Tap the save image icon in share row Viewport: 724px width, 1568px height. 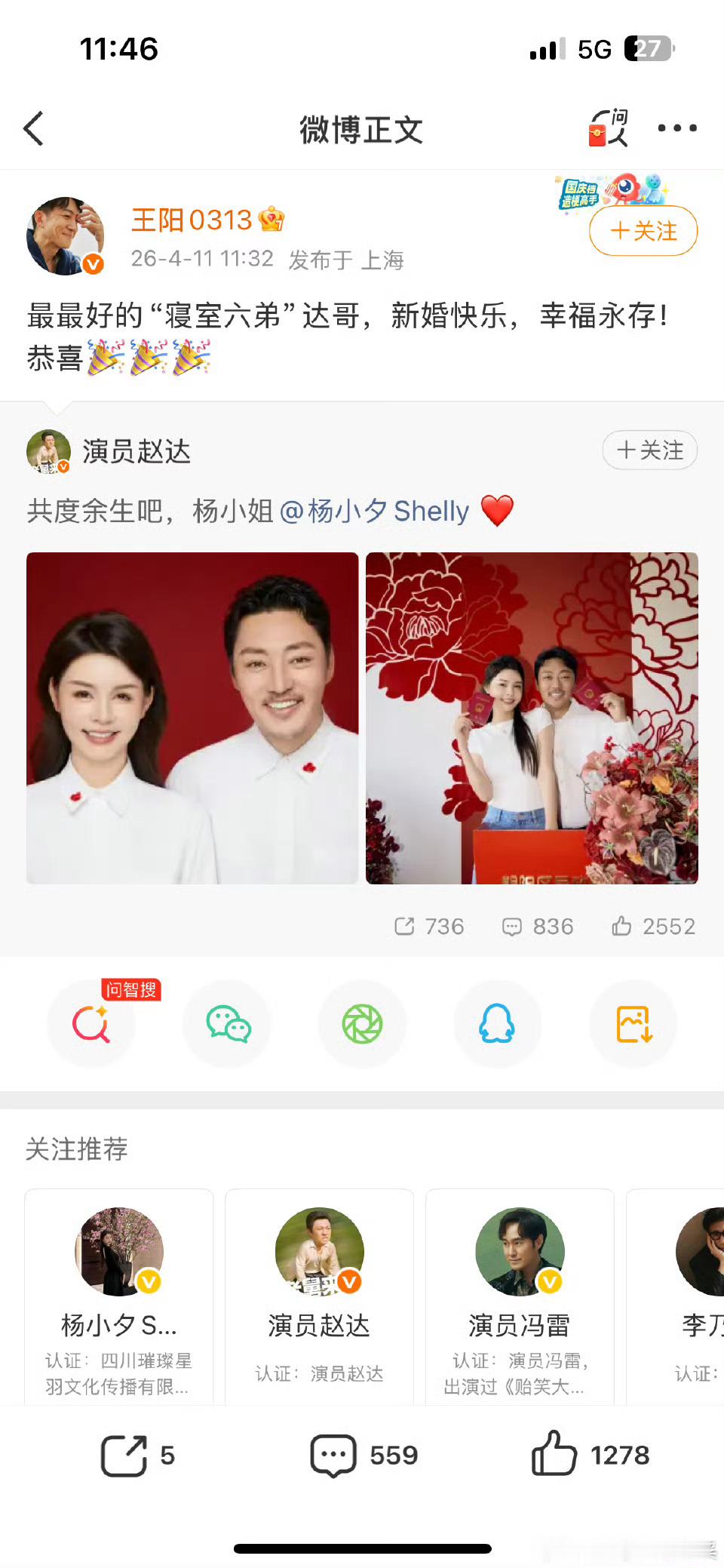click(633, 1024)
